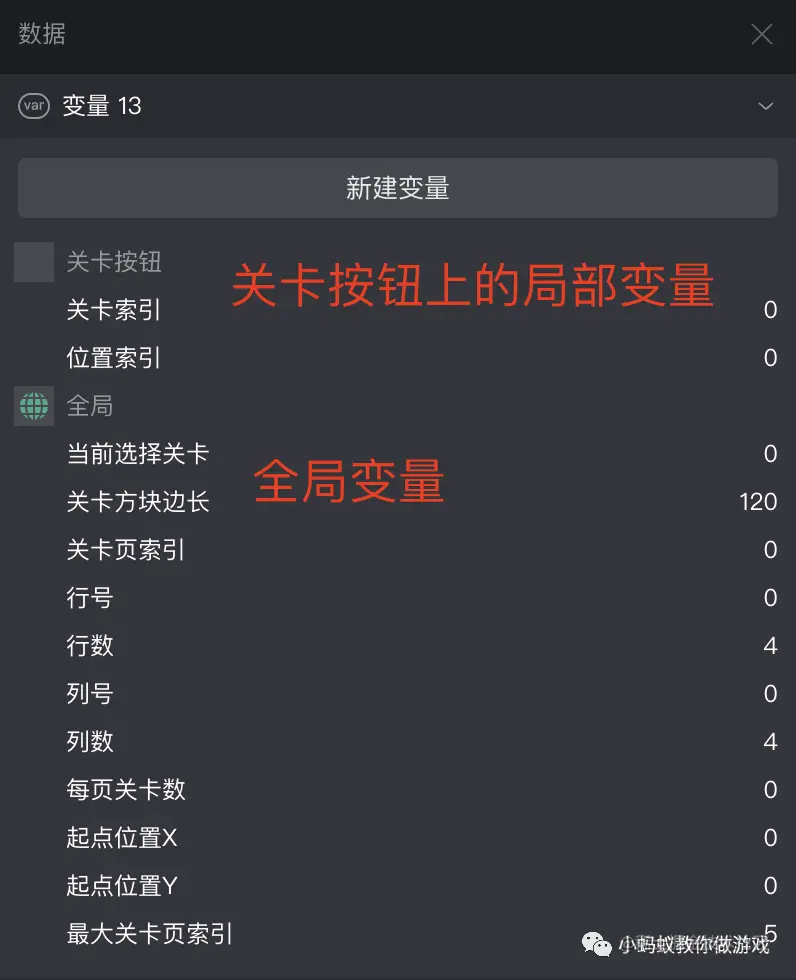Click the value 120 of 关卡方块边长
Viewport: 796px width, 980px height.
click(x=759, y=502)
